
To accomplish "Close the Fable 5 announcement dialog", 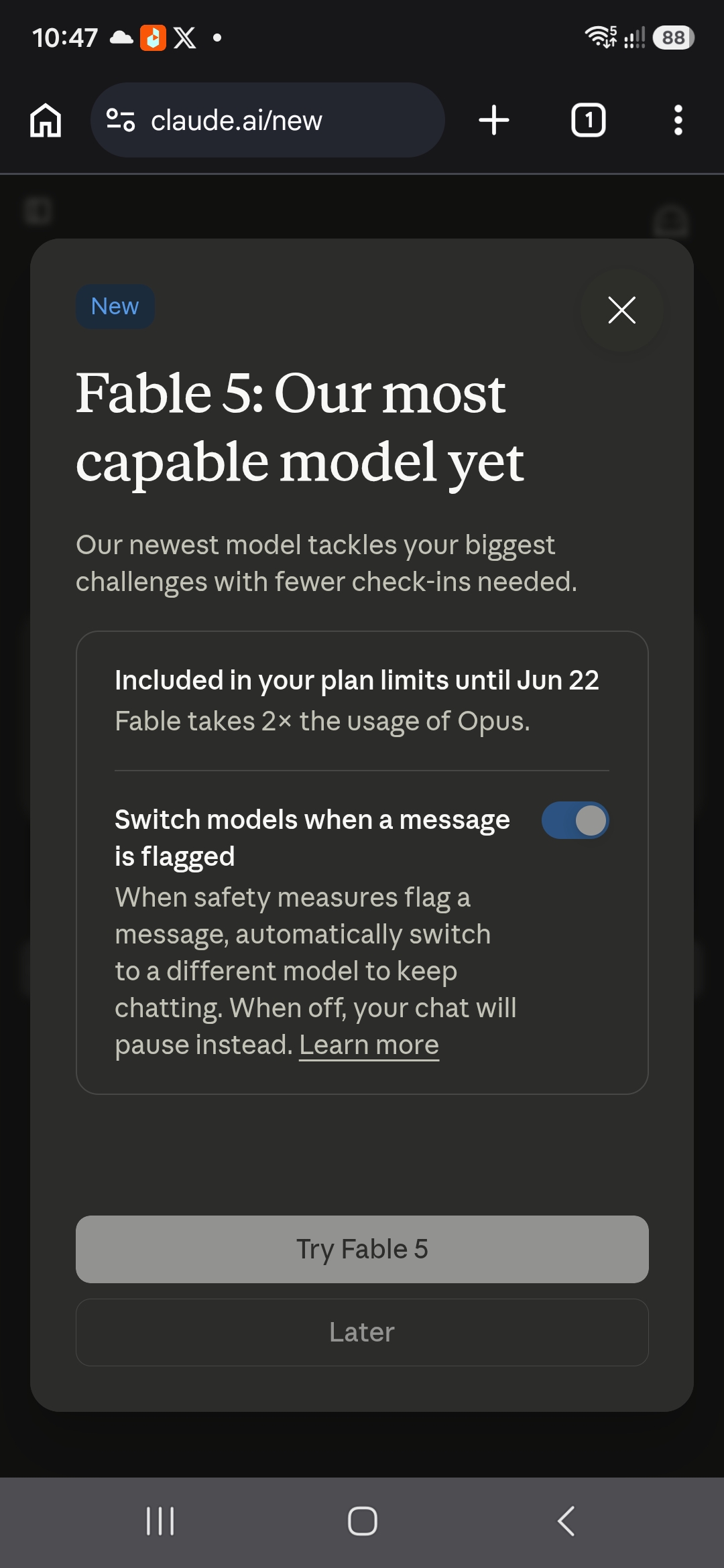I will 621,310.
